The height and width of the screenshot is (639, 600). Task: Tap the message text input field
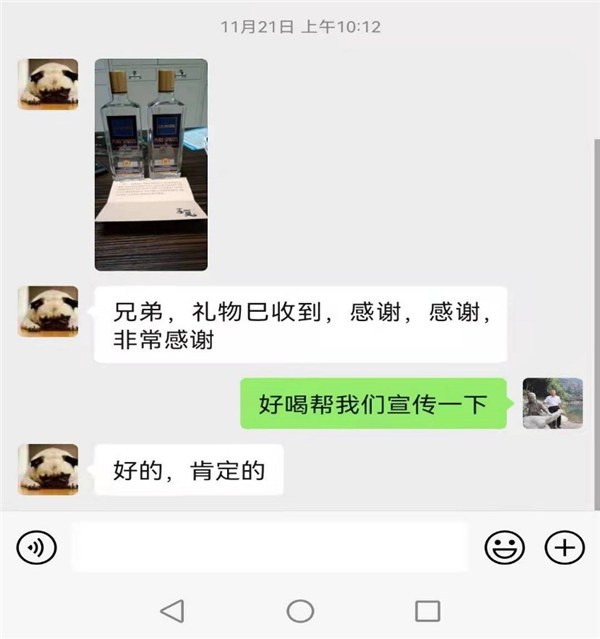click(270, 547)
